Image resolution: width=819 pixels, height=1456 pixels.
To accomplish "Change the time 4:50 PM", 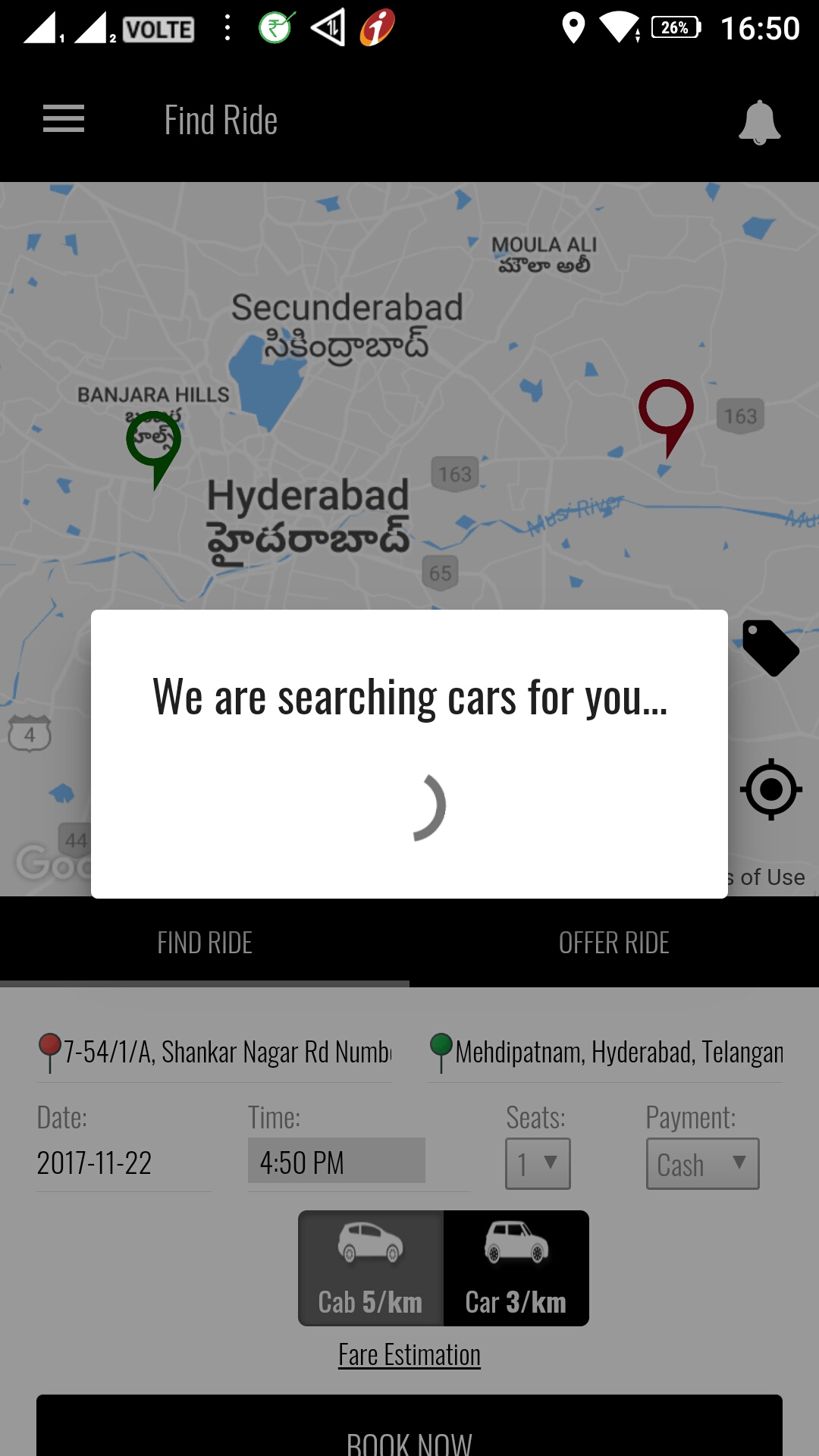I will pyautogui.click(x=336, y=1161).
